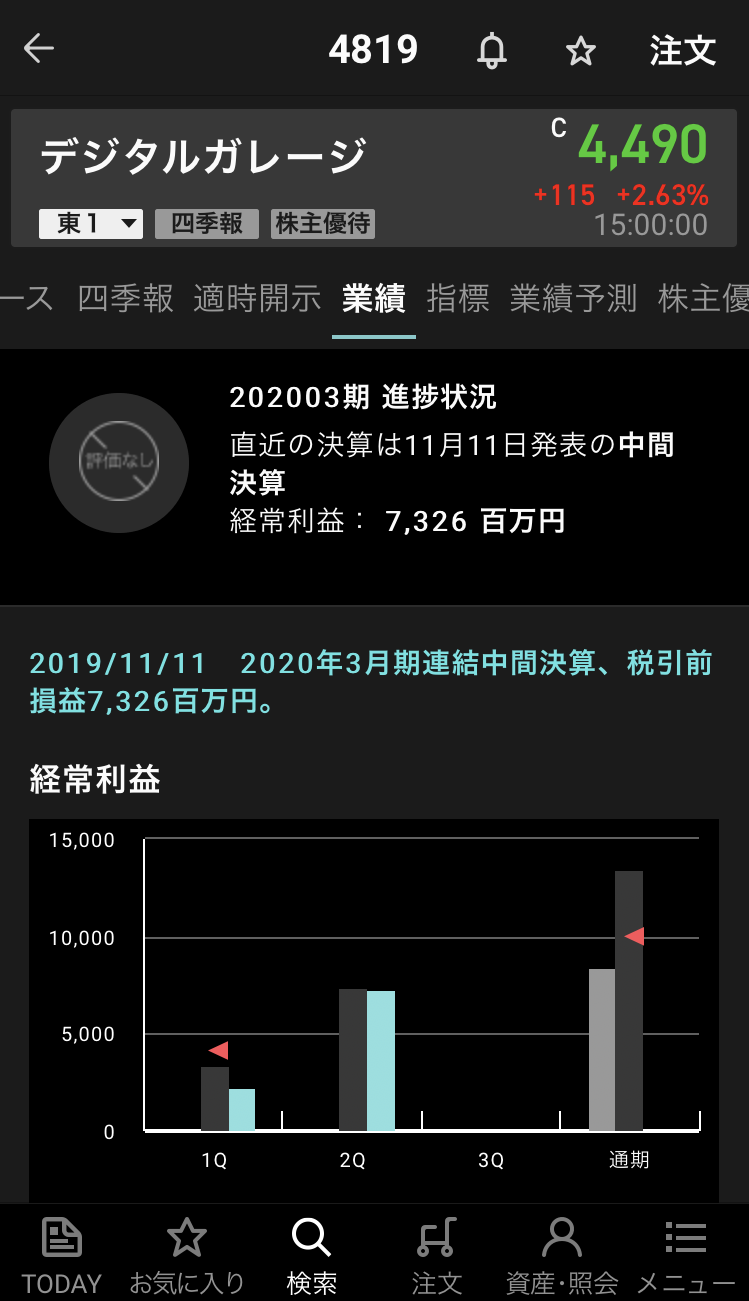Open 注文 from the top bar
Image resolution: width=749 pixels, height=1301 pixels.
[683, 50]
